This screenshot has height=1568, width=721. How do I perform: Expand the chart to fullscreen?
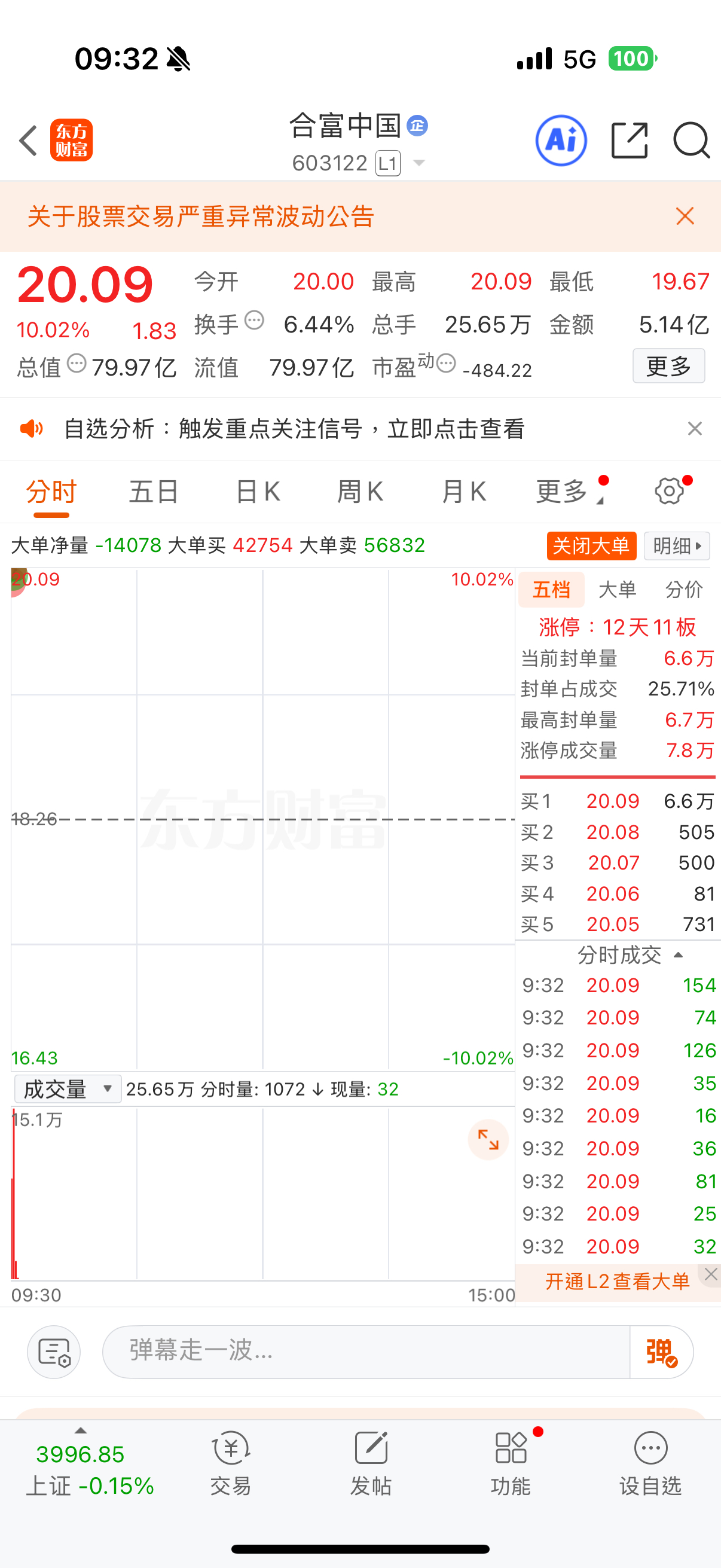click(488, 1139)
